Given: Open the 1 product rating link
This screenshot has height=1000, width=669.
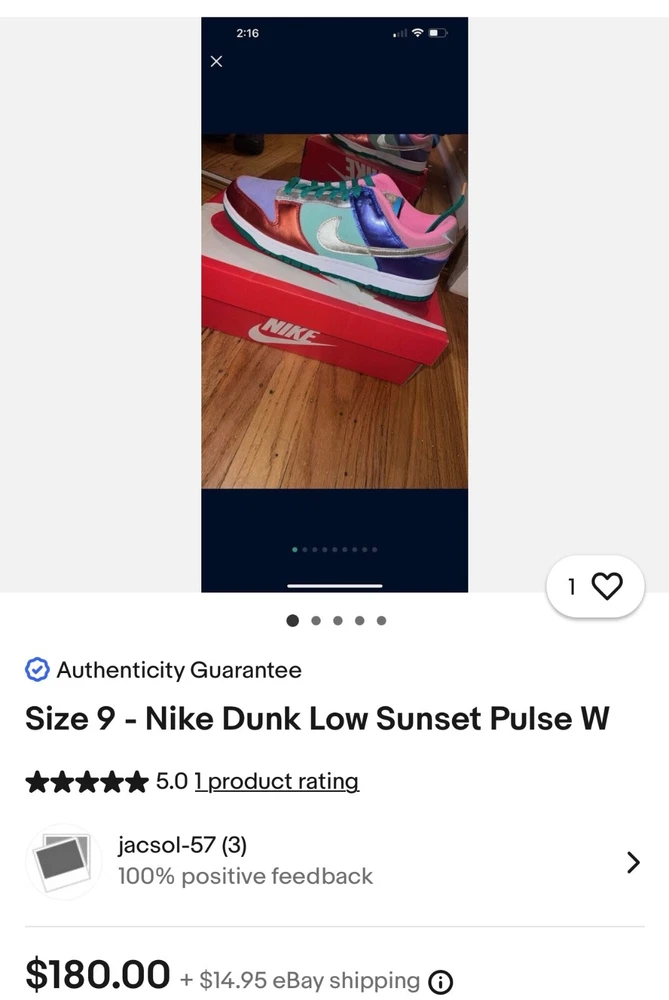Looking at the screenshot, I should tap(276, 781).
